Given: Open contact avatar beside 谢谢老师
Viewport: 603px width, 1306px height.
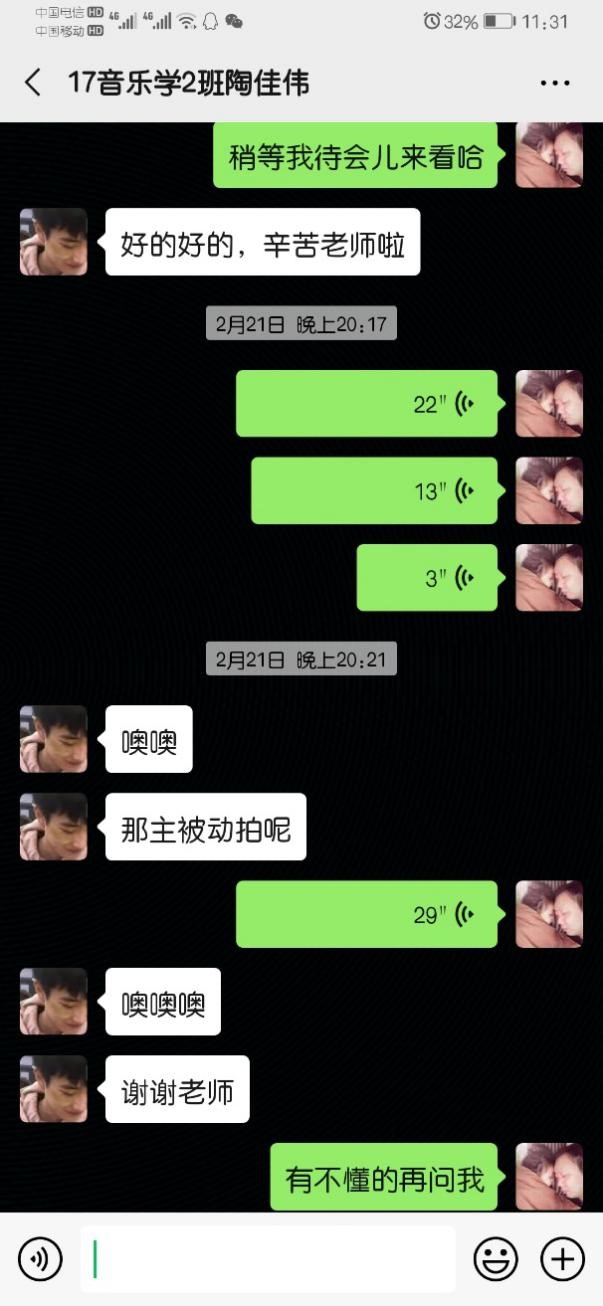Looking at the screenshot, I should [54, 1089].
